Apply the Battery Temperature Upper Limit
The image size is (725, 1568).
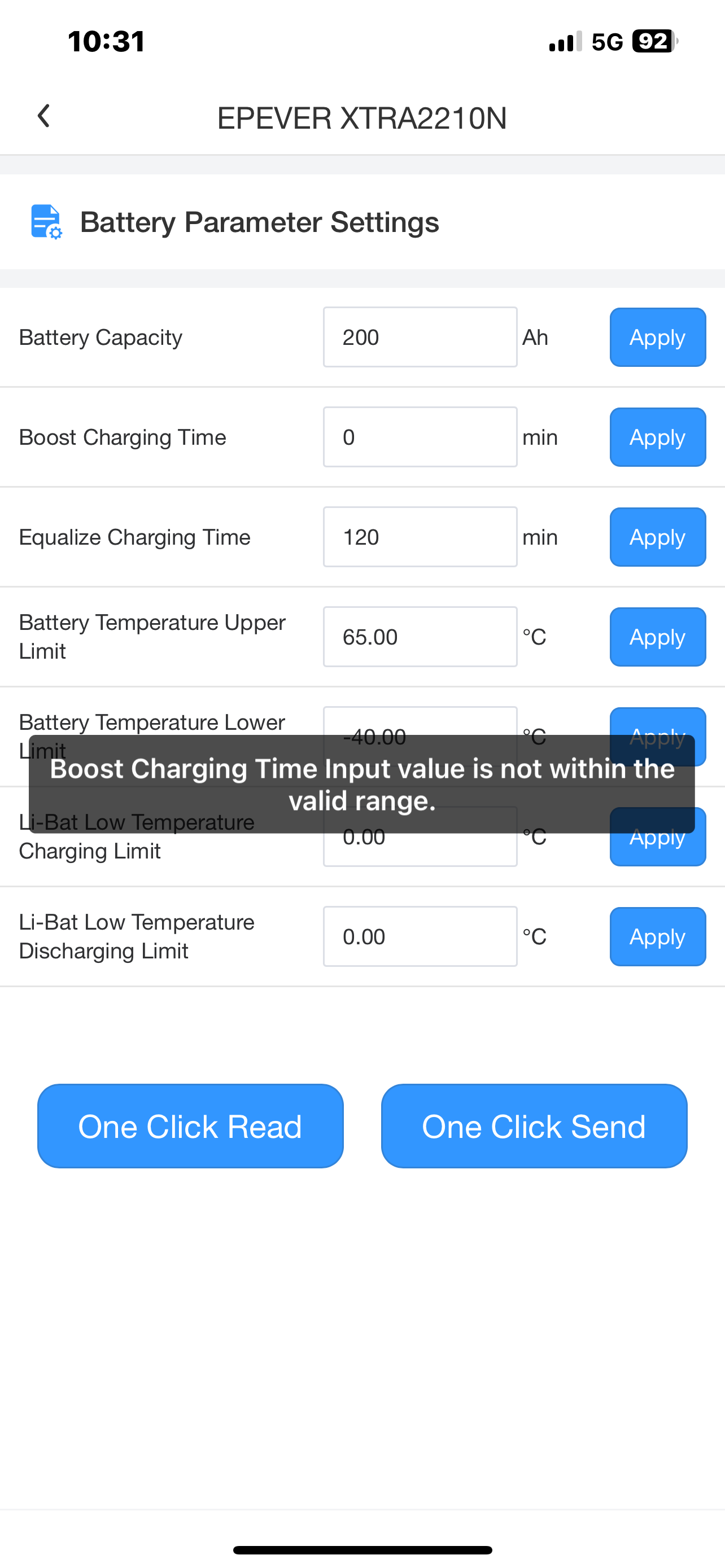(x=657, y=637)
